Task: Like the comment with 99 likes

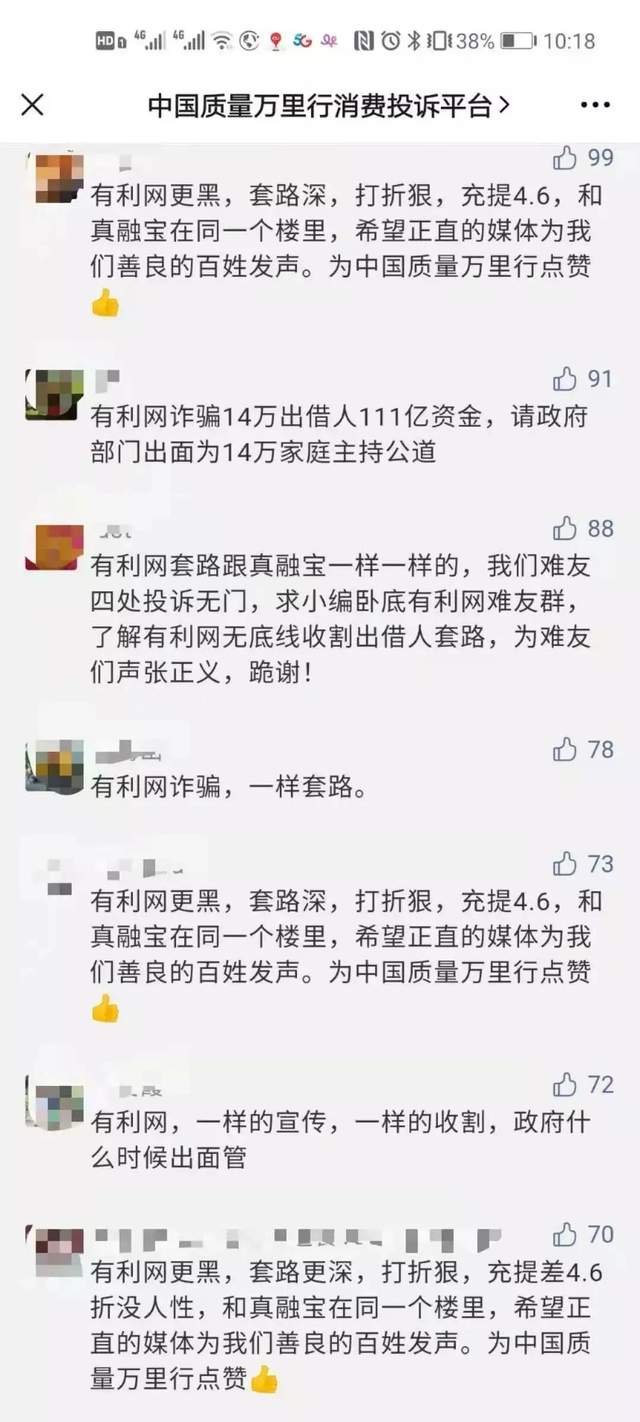Action: [566, 158]
